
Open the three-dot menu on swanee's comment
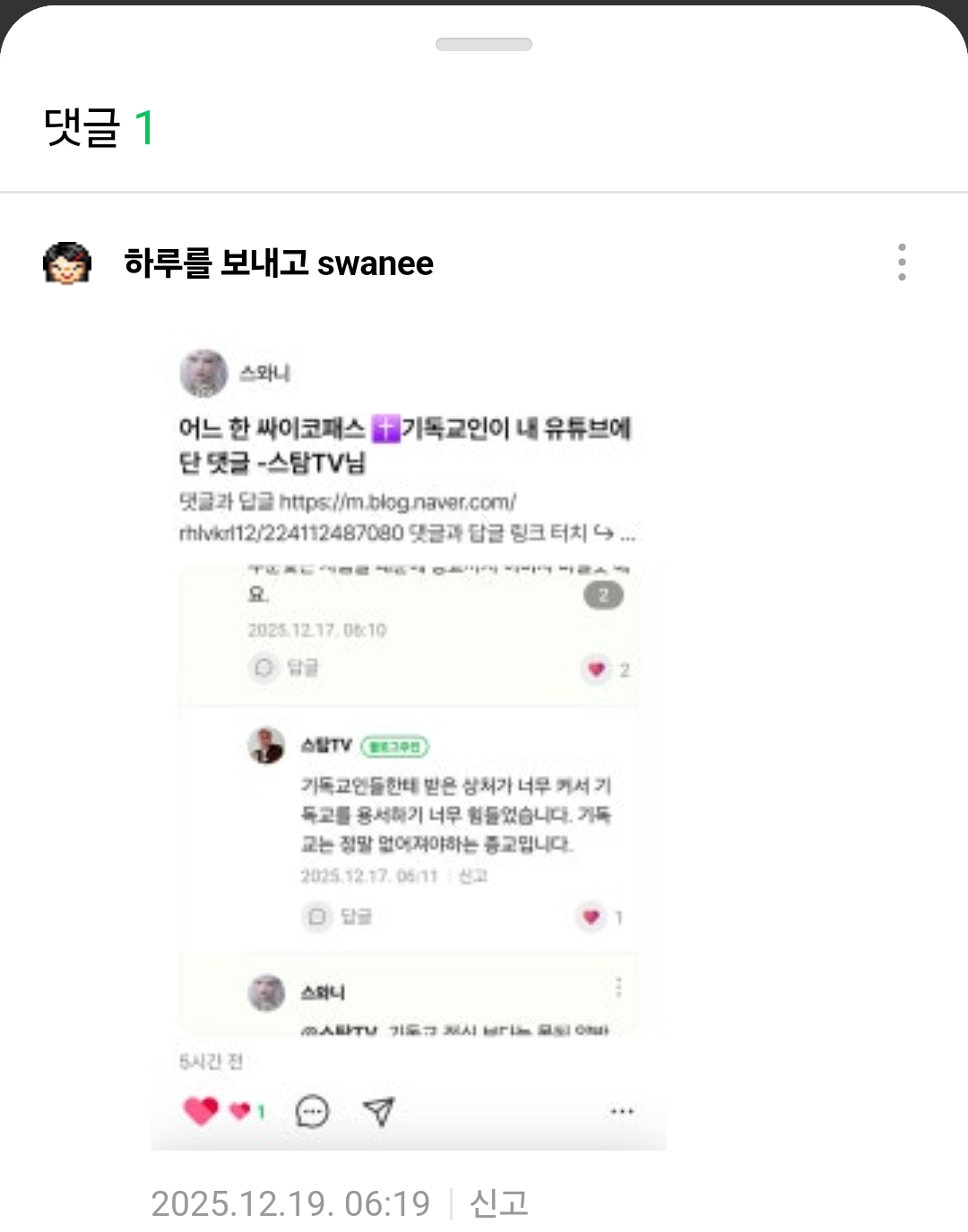(902, 262)
